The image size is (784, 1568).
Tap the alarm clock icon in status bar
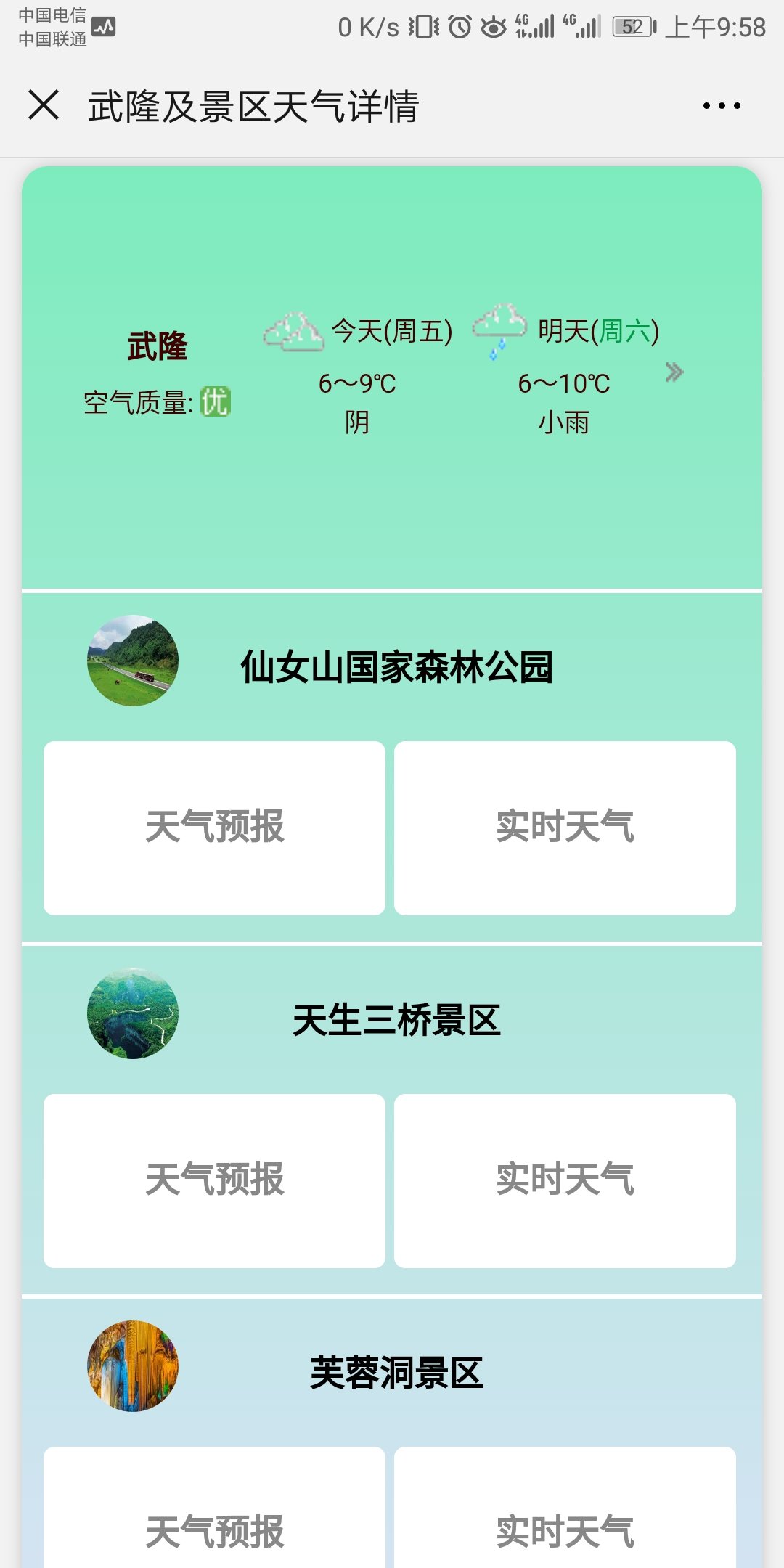coord(457,25)
